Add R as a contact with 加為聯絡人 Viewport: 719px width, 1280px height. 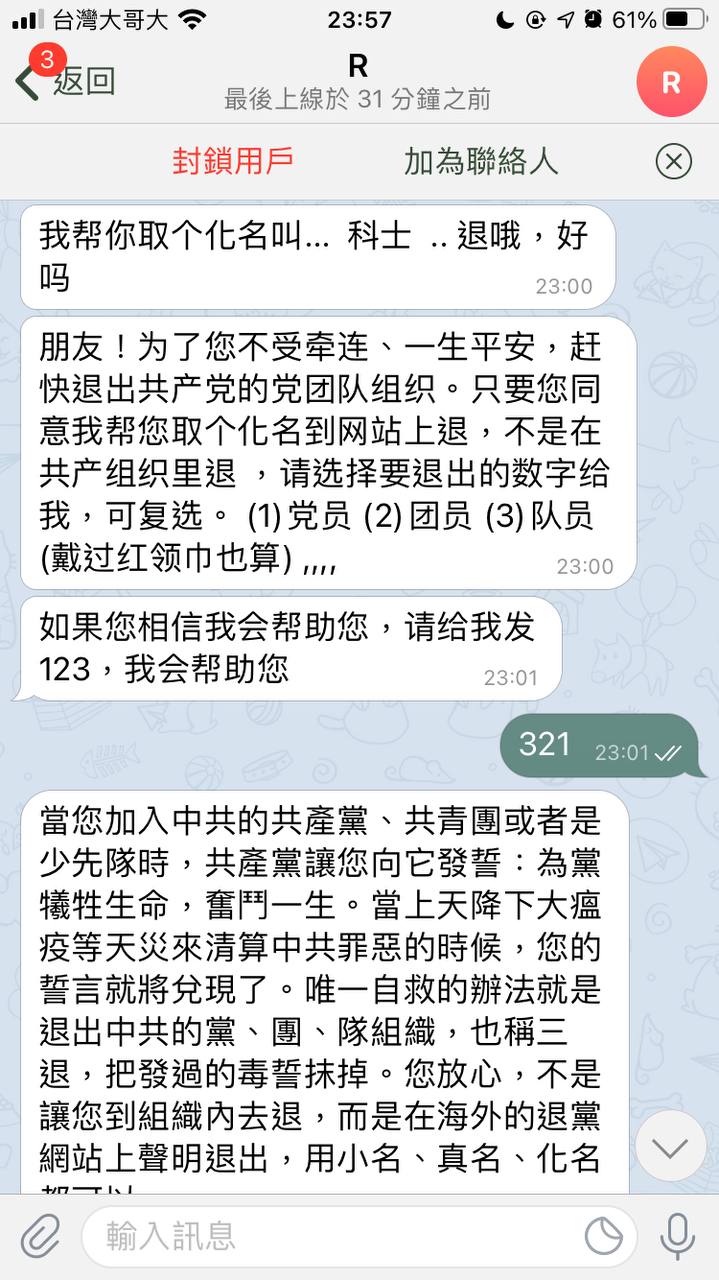pyautogui.click(x=481, y=161)
